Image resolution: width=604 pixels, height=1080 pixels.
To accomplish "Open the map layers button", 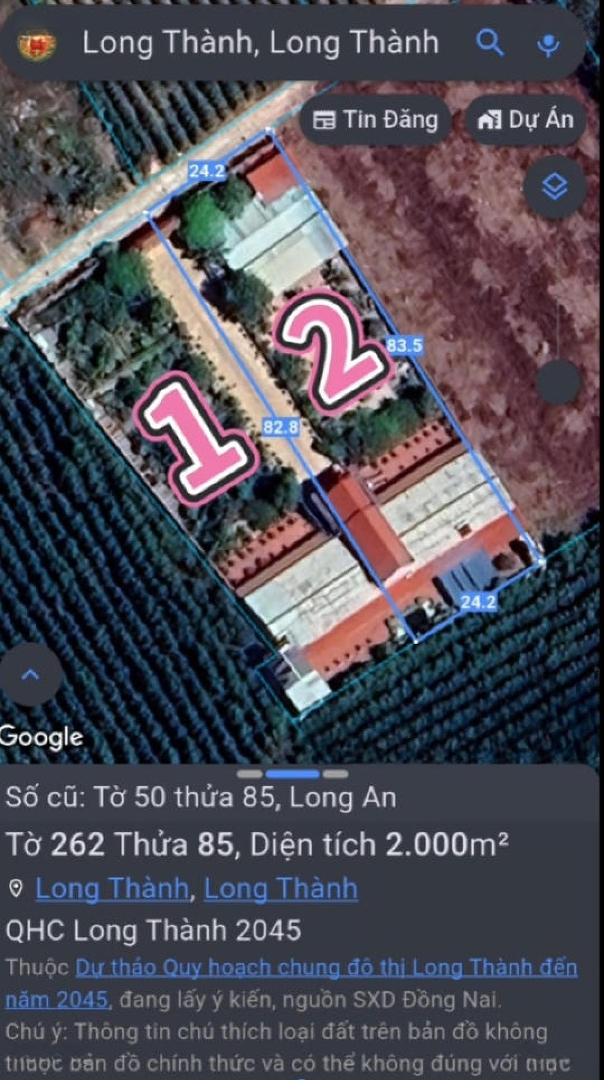I will point(554,187).
